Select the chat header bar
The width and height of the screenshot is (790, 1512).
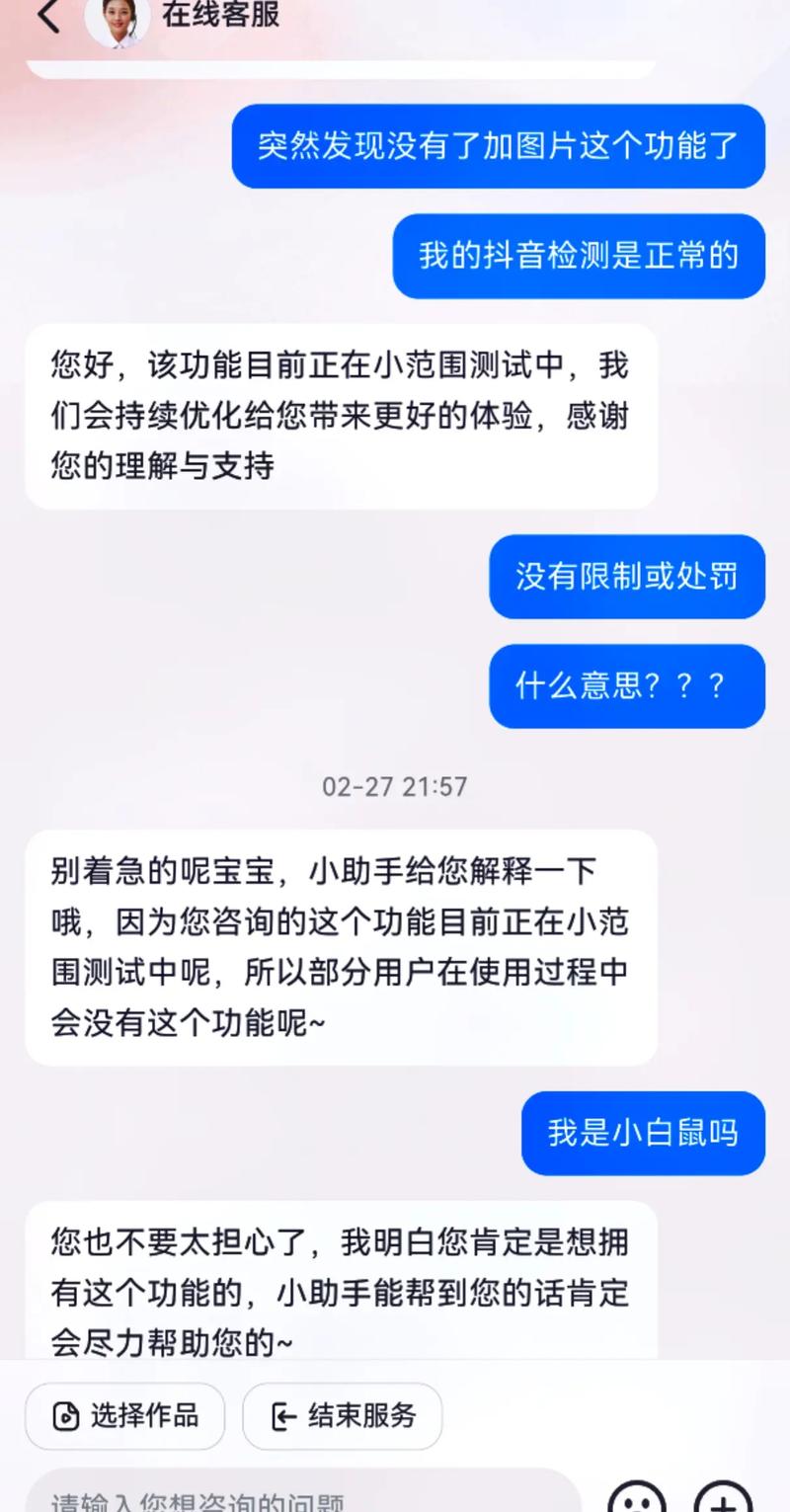[x=395, y=20]
